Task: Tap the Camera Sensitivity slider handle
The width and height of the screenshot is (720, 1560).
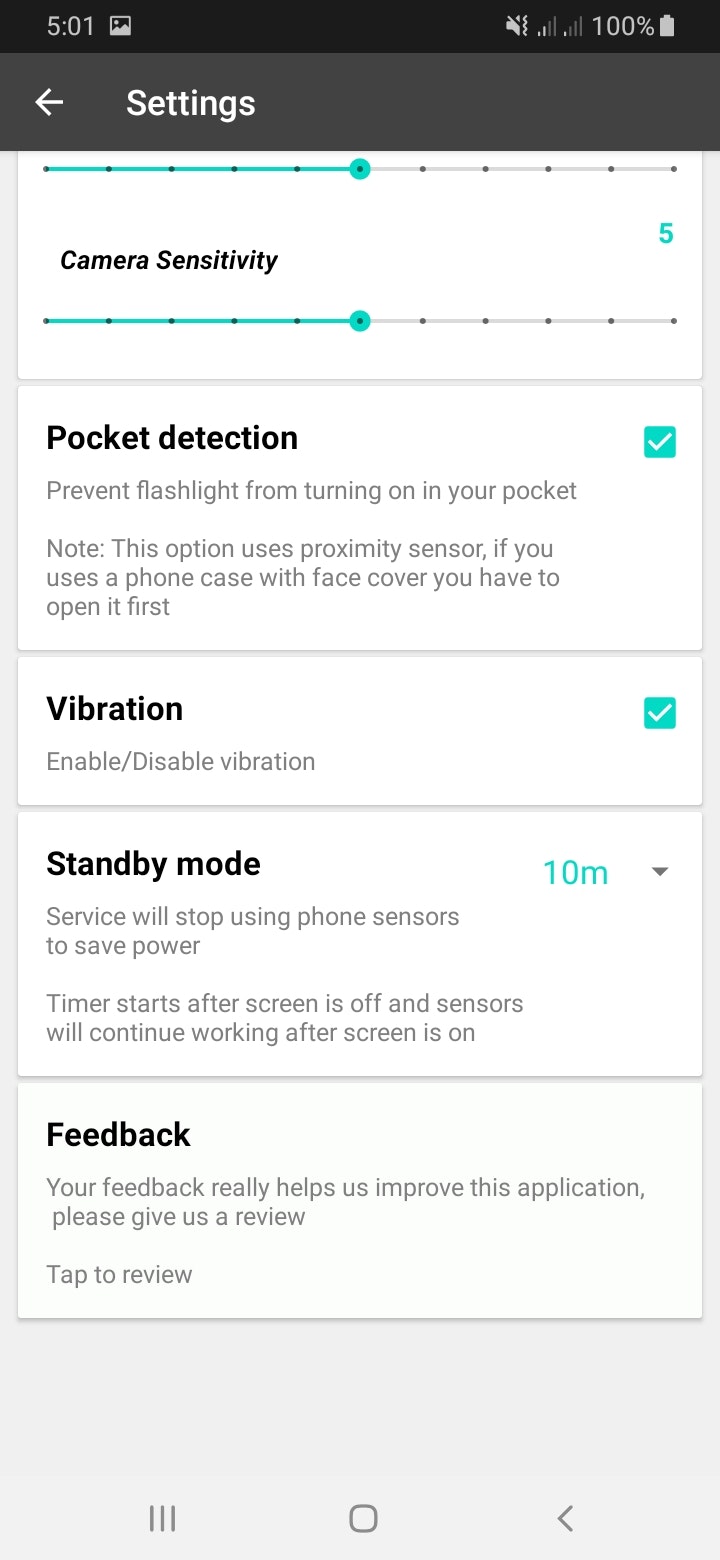Action: (x=359, y=321)
